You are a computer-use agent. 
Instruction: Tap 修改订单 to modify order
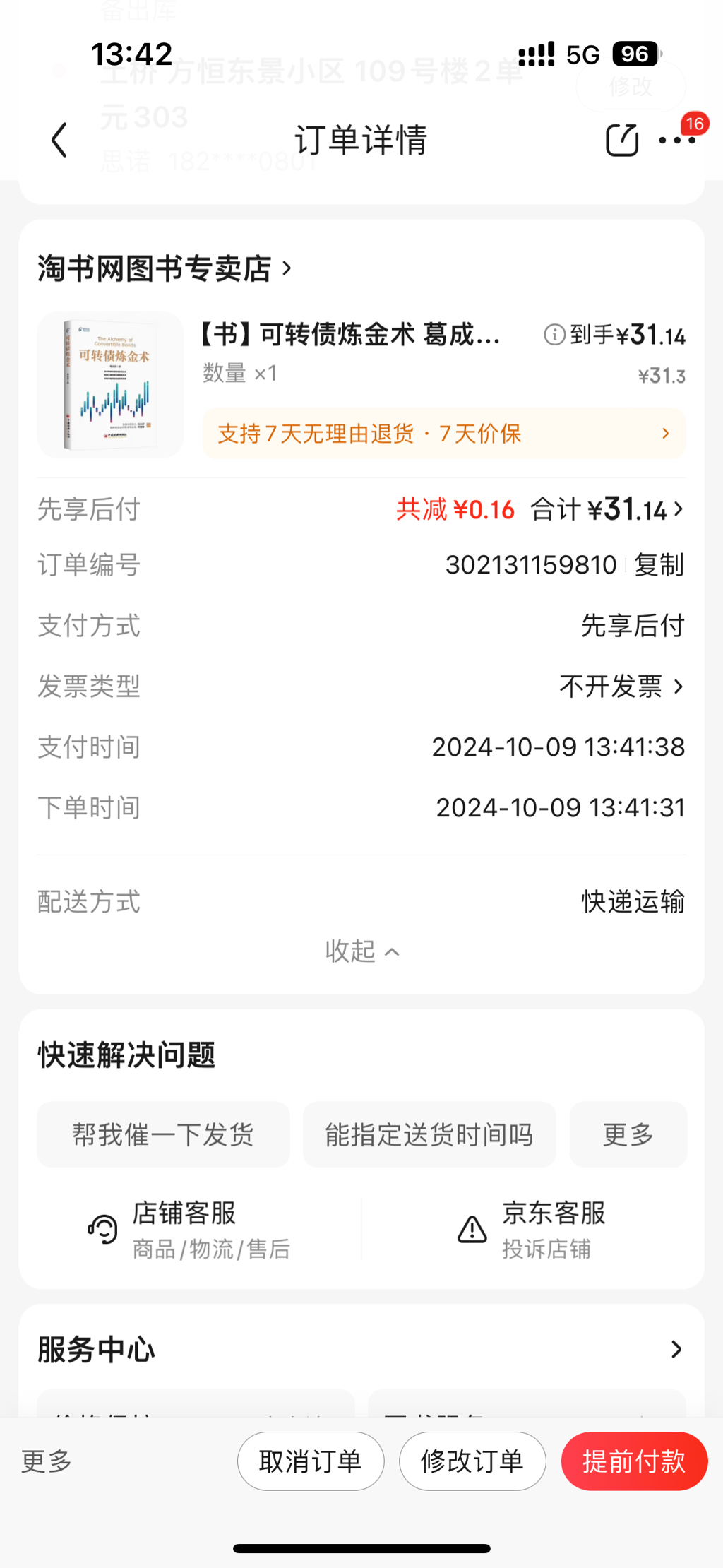pos(472,1461)
